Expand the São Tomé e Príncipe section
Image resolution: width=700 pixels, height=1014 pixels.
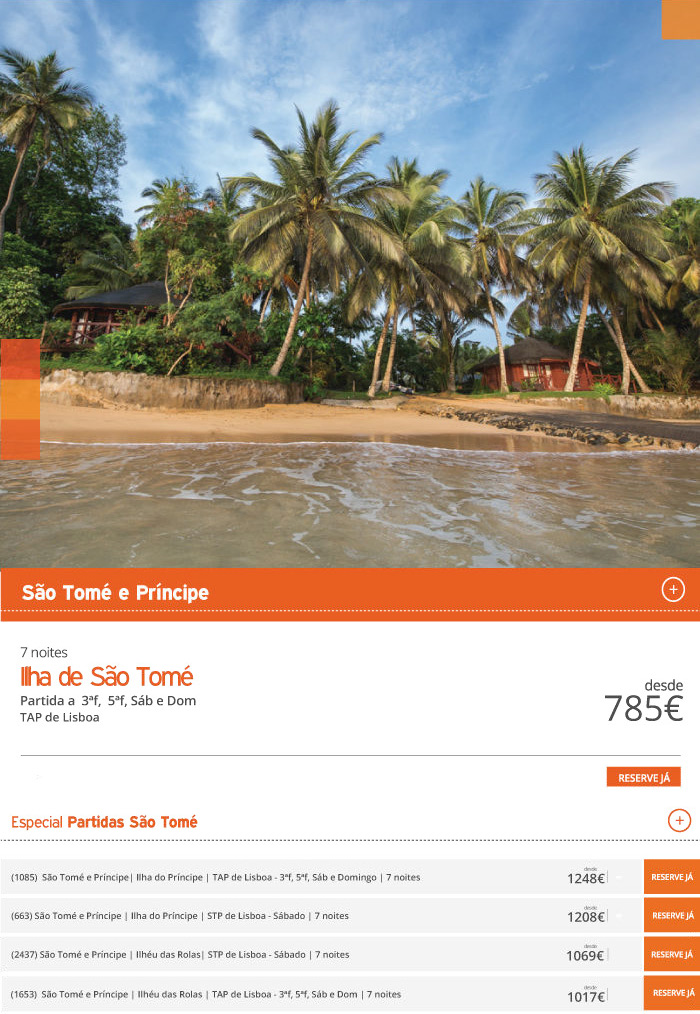[673, 590]
